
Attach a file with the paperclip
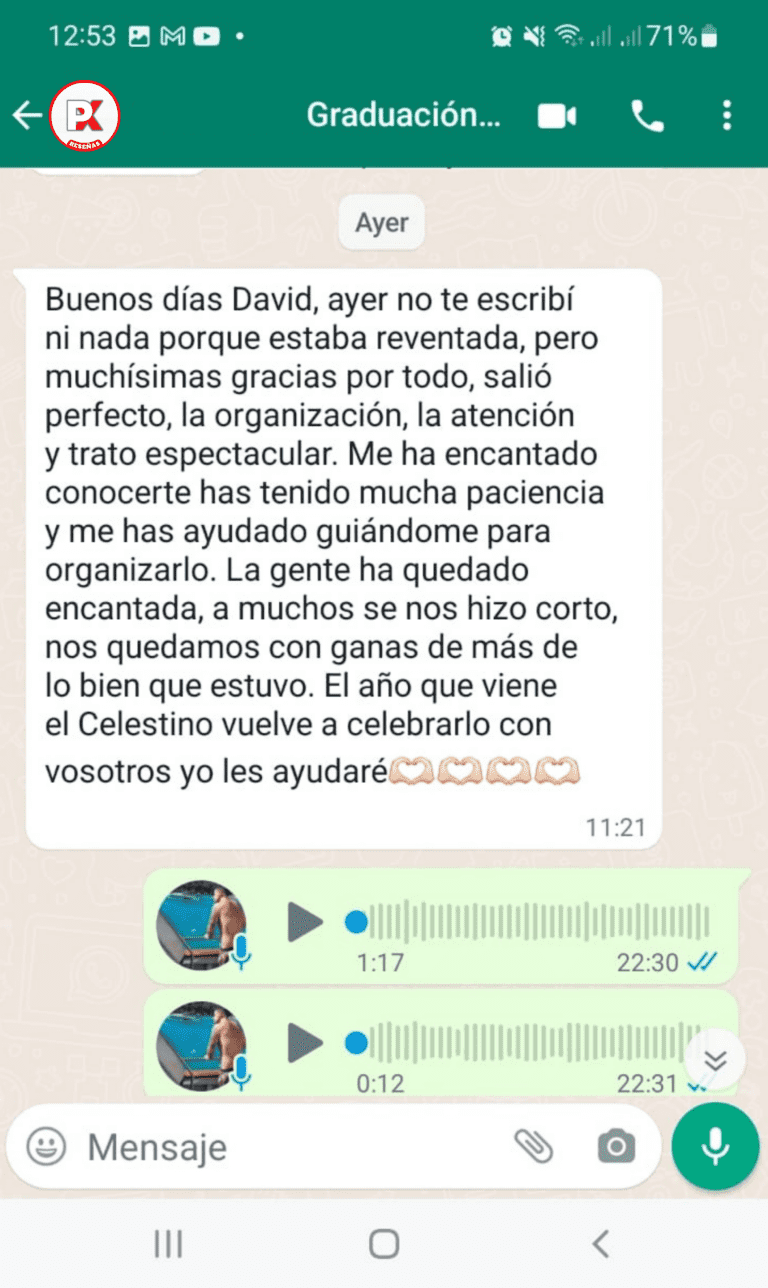[534, 1146]
